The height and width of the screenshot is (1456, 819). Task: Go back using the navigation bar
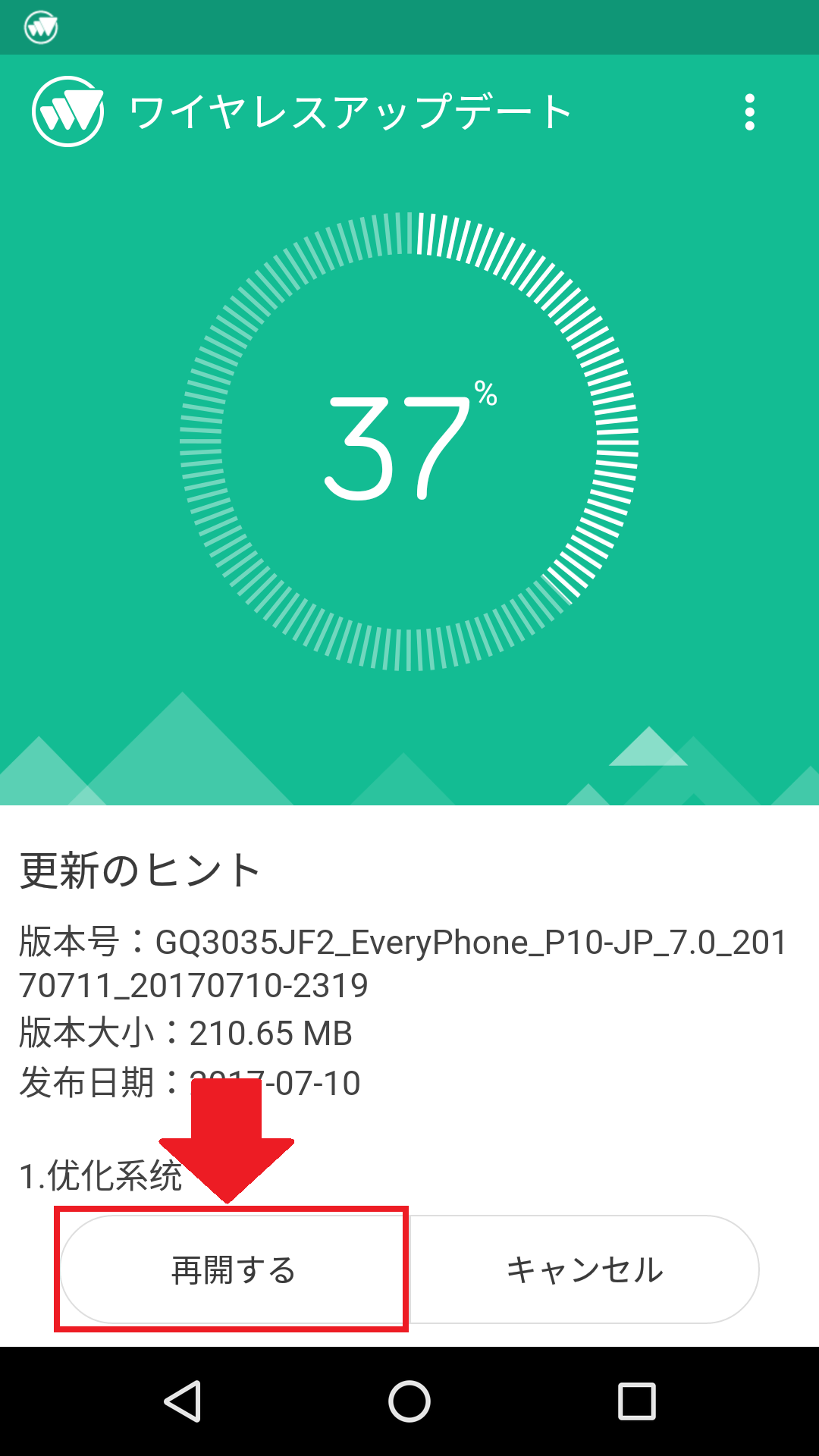(x=183, y=1401)
